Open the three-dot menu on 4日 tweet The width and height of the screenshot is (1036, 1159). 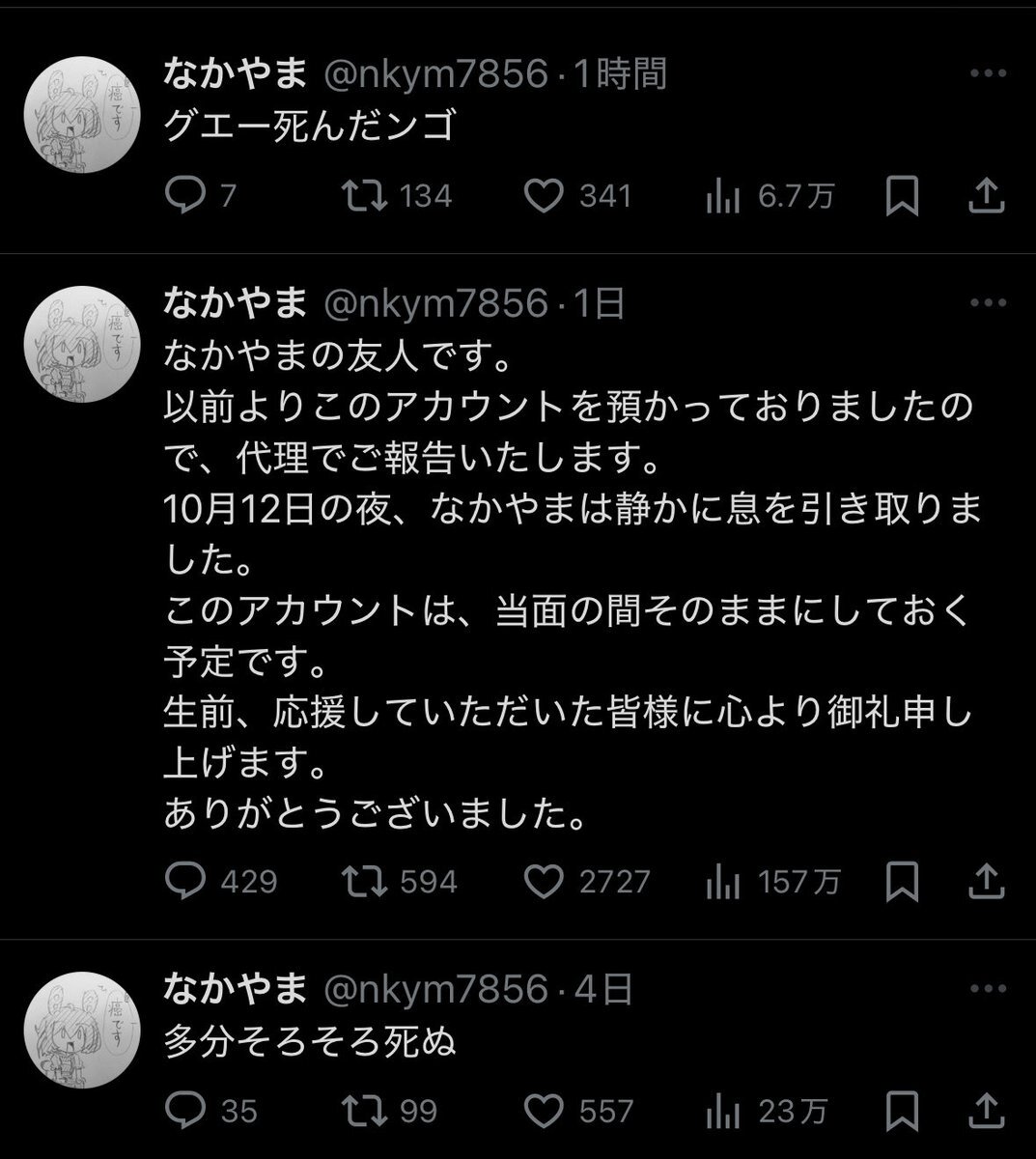(988, 988)
